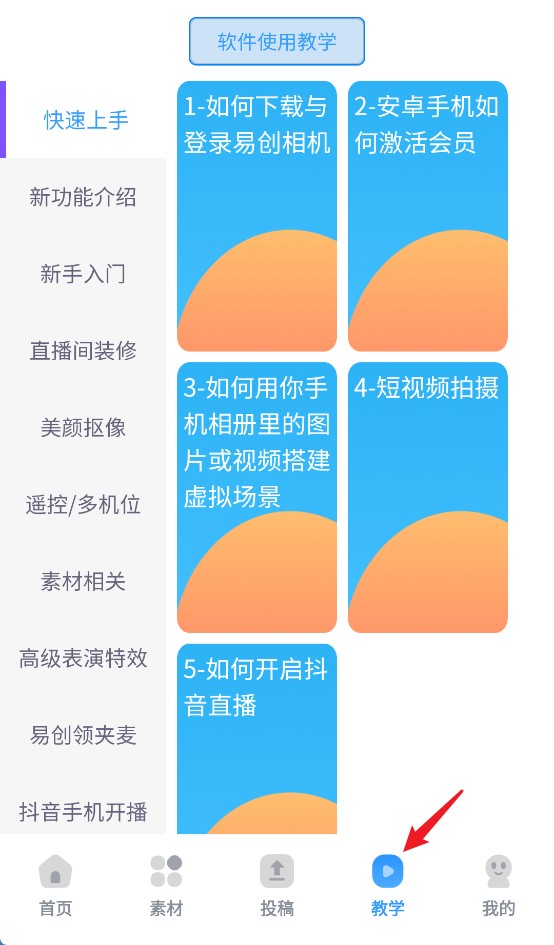Go to the 首页 tab
The height and width of the screenshot is (945, 554).
[x=55, y=886]
